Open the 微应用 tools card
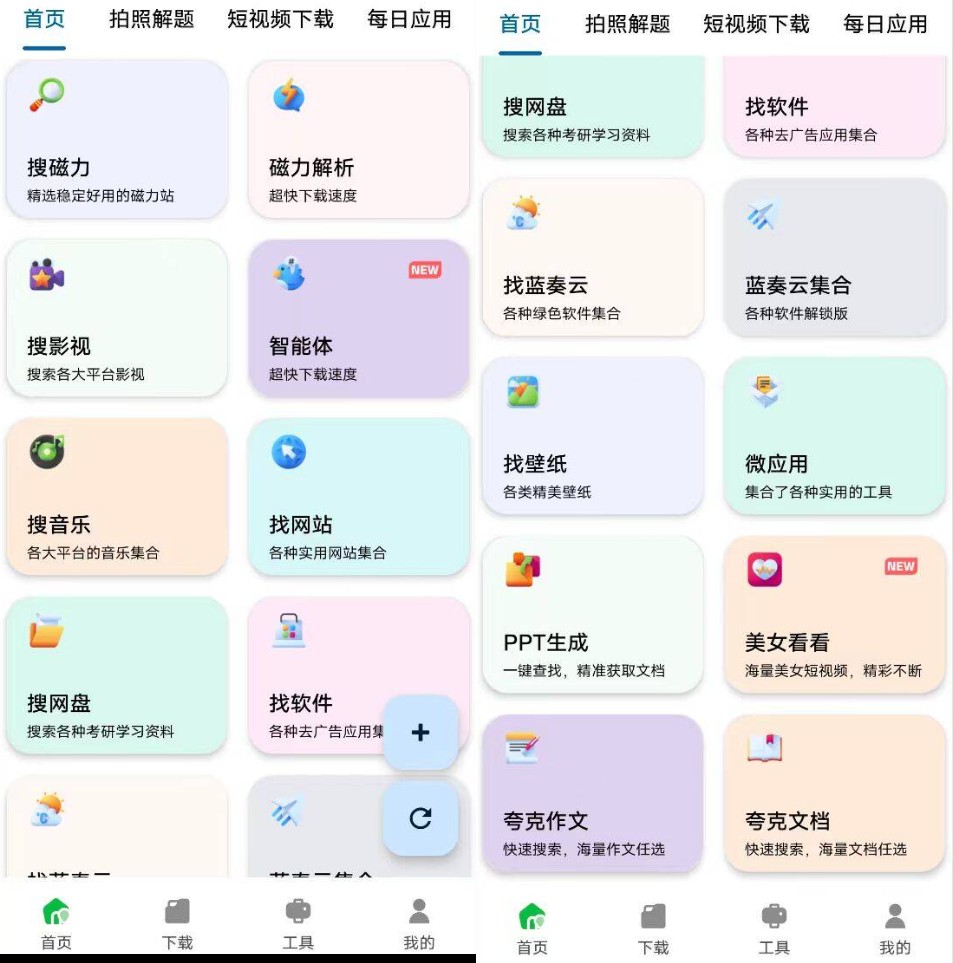953x963 pixels. (834, 436)
